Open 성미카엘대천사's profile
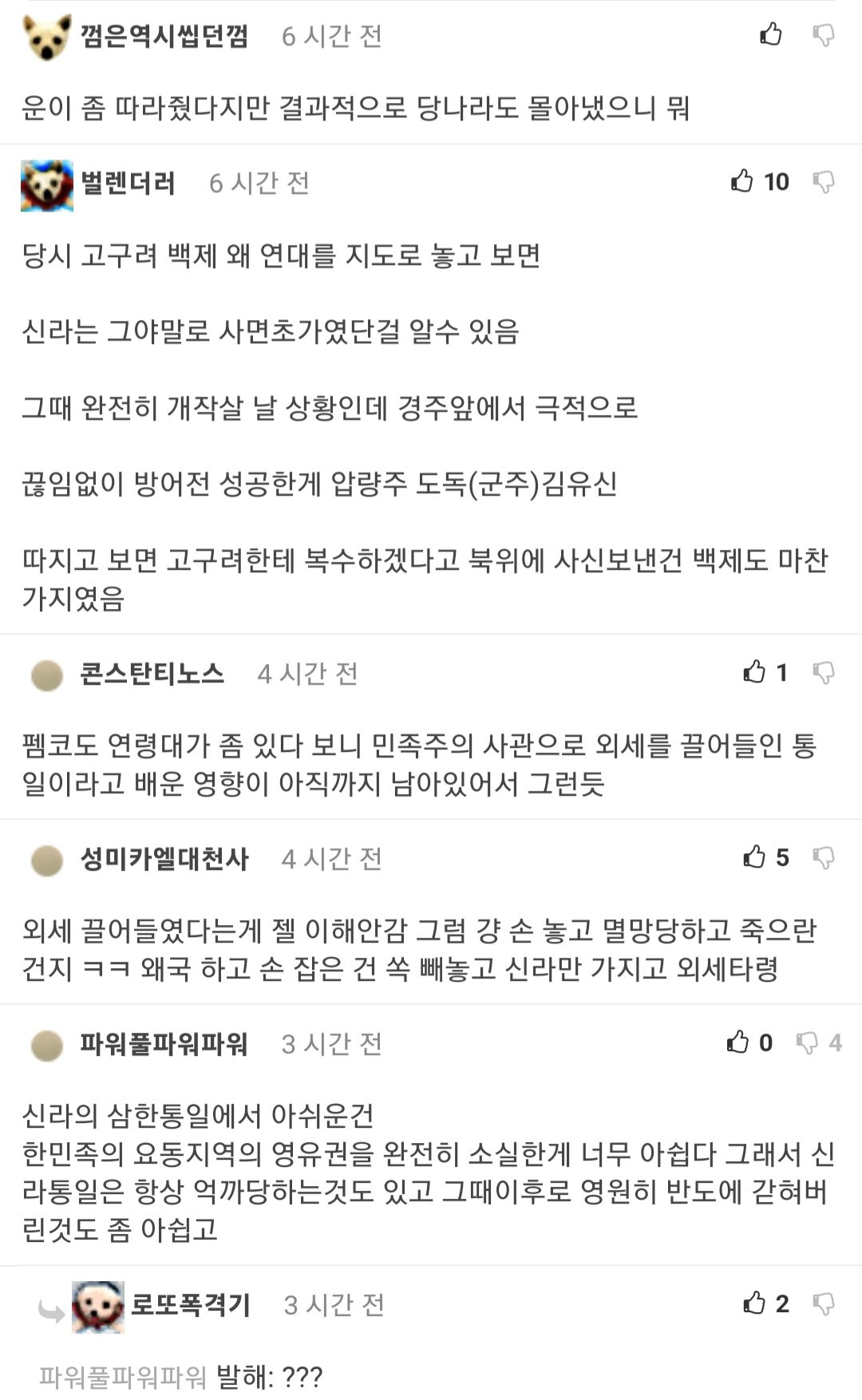 tap(164, 859)
